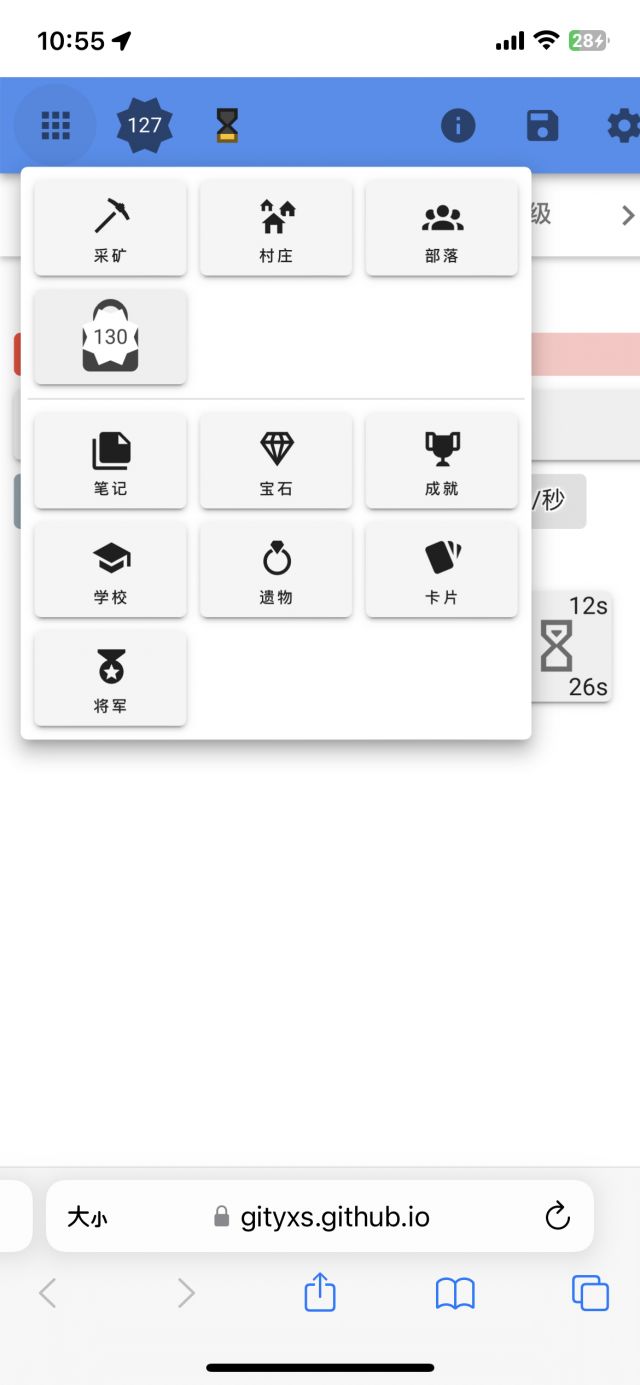Go to the 部落 tribe feature
Screen dimensions: 640x1385
(441, 228)
